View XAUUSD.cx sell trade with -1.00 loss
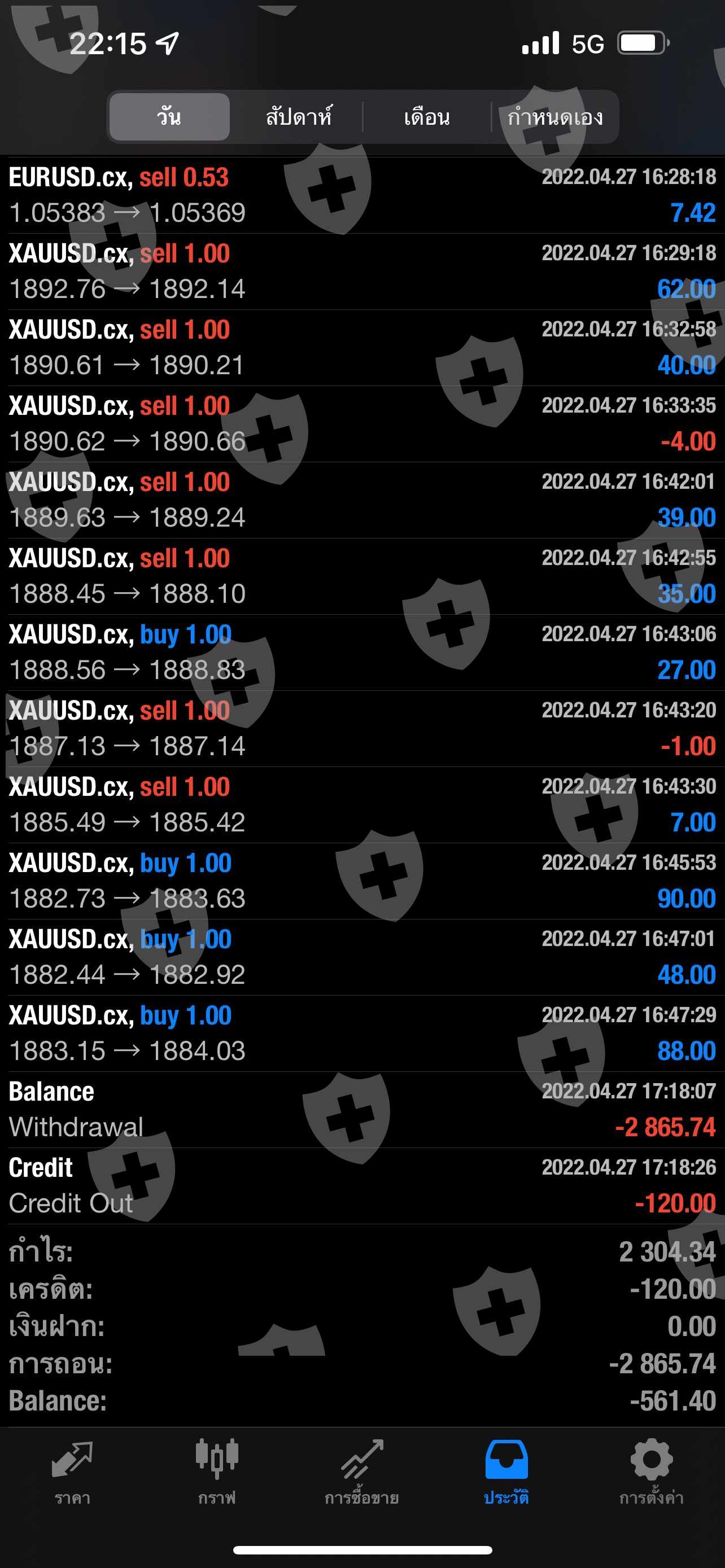The image size is (725, 1568). click(362, 728)
